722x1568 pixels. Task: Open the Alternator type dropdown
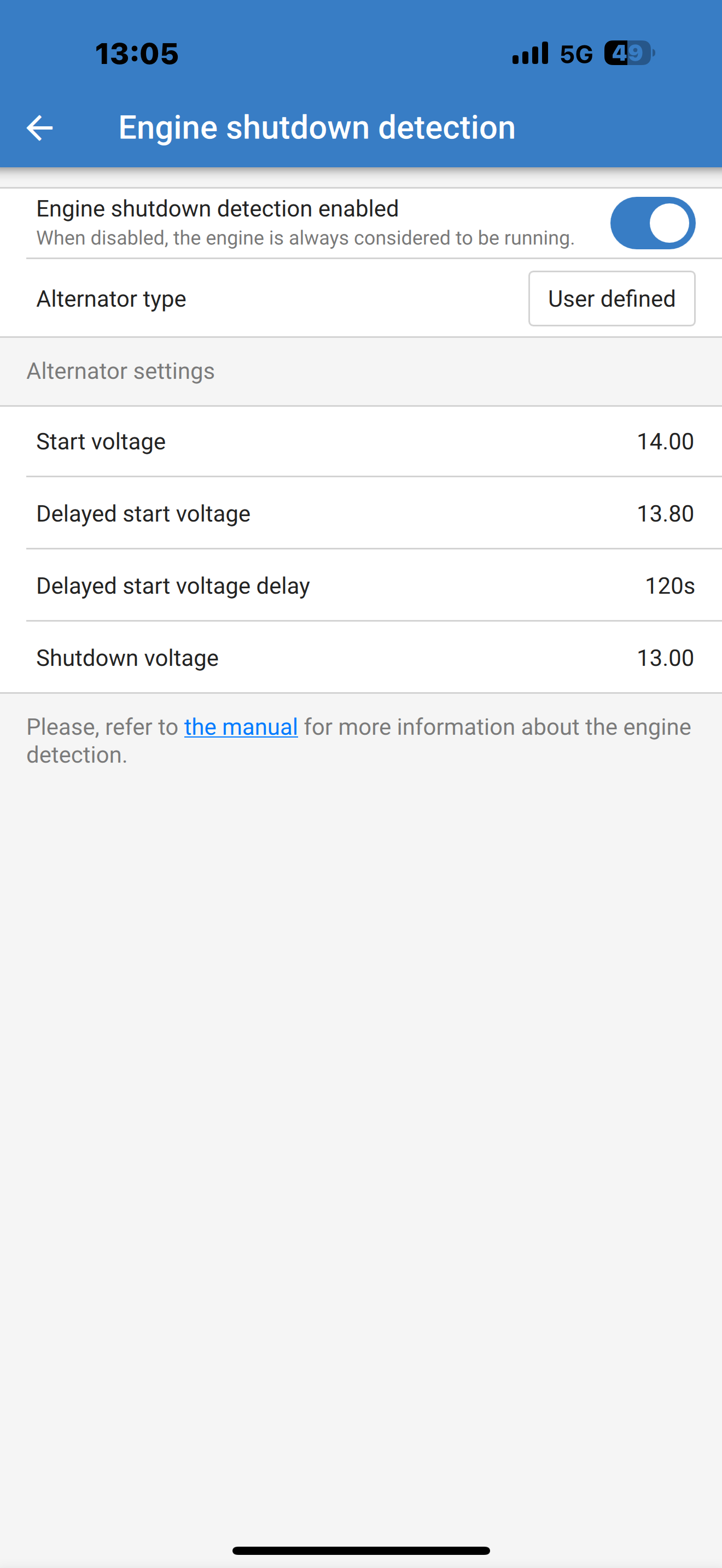pos(611,299)
